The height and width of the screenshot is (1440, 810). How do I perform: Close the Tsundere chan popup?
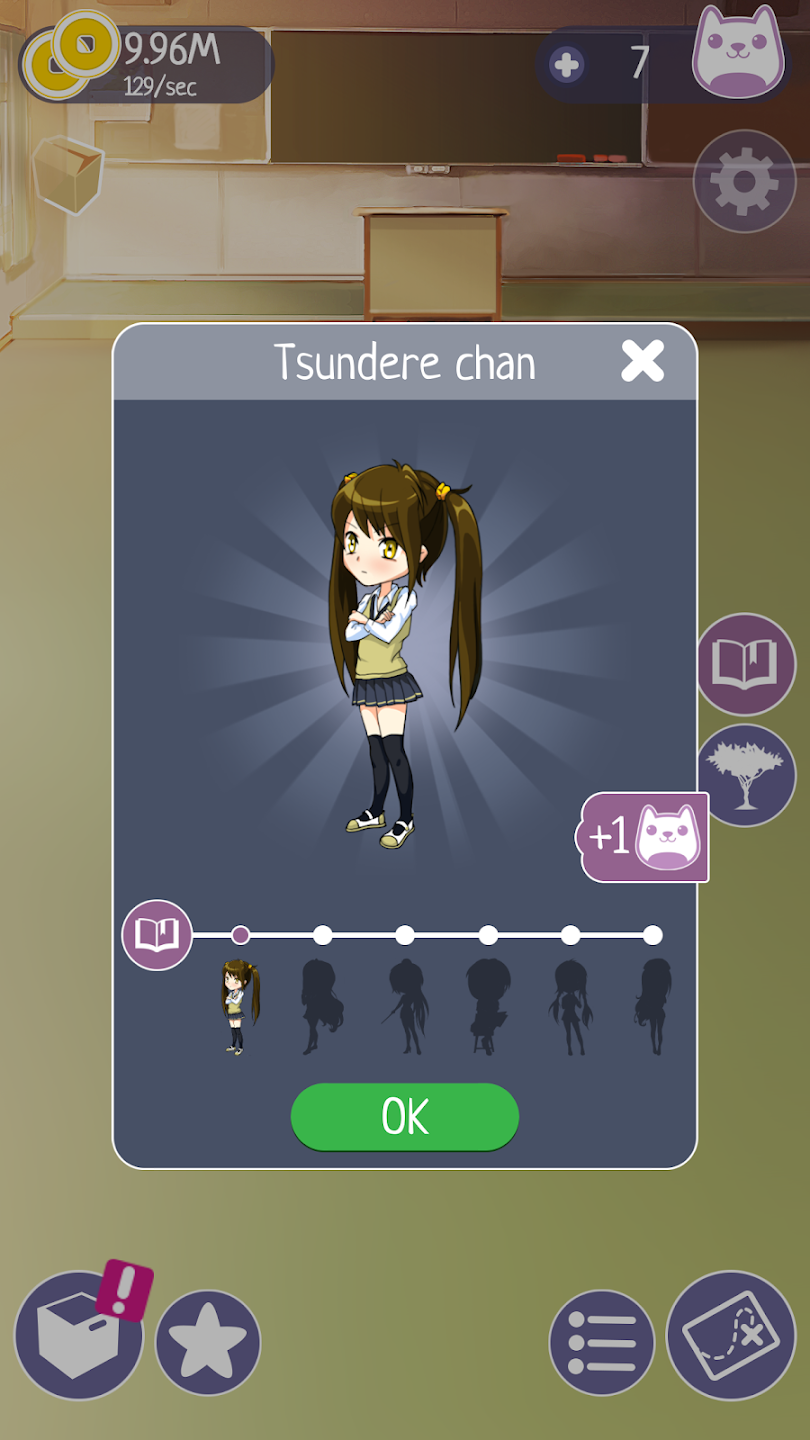tap(643, 362)
